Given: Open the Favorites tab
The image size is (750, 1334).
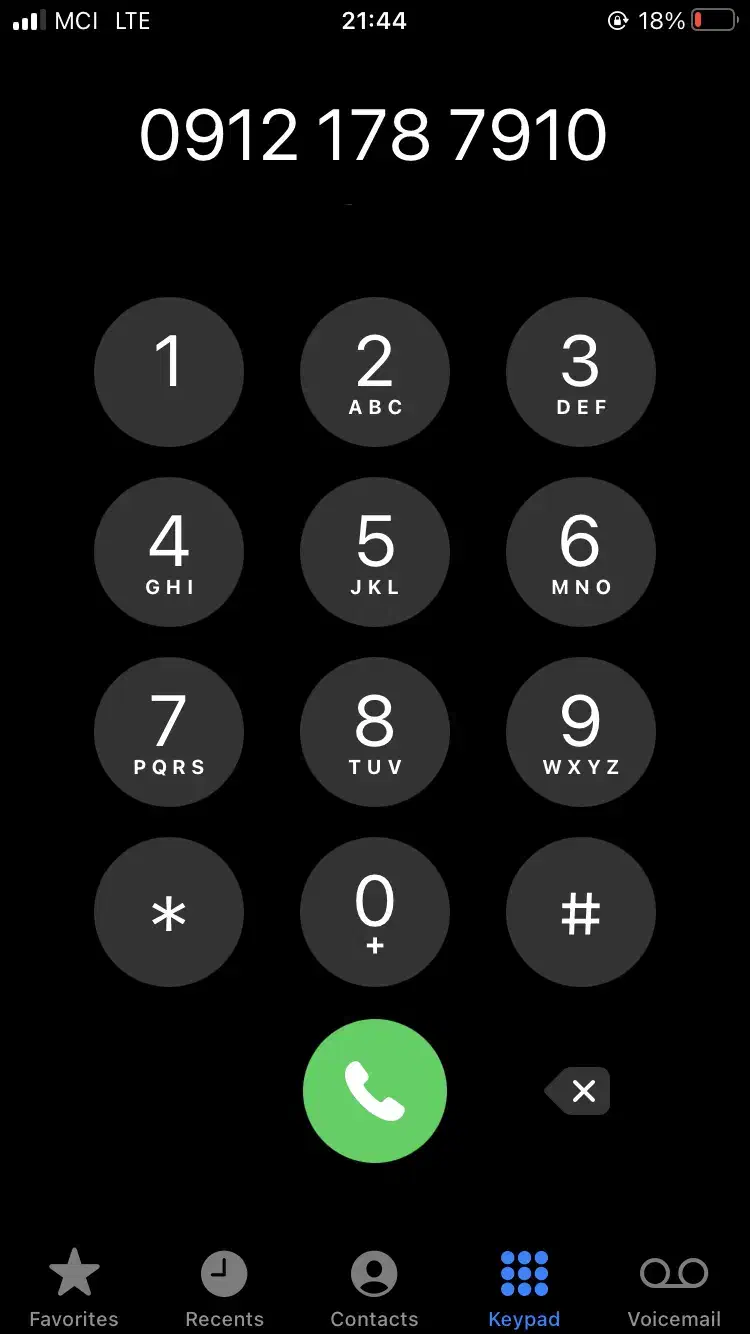Looking at the screenshot, I should click(x=74, y=1288).
